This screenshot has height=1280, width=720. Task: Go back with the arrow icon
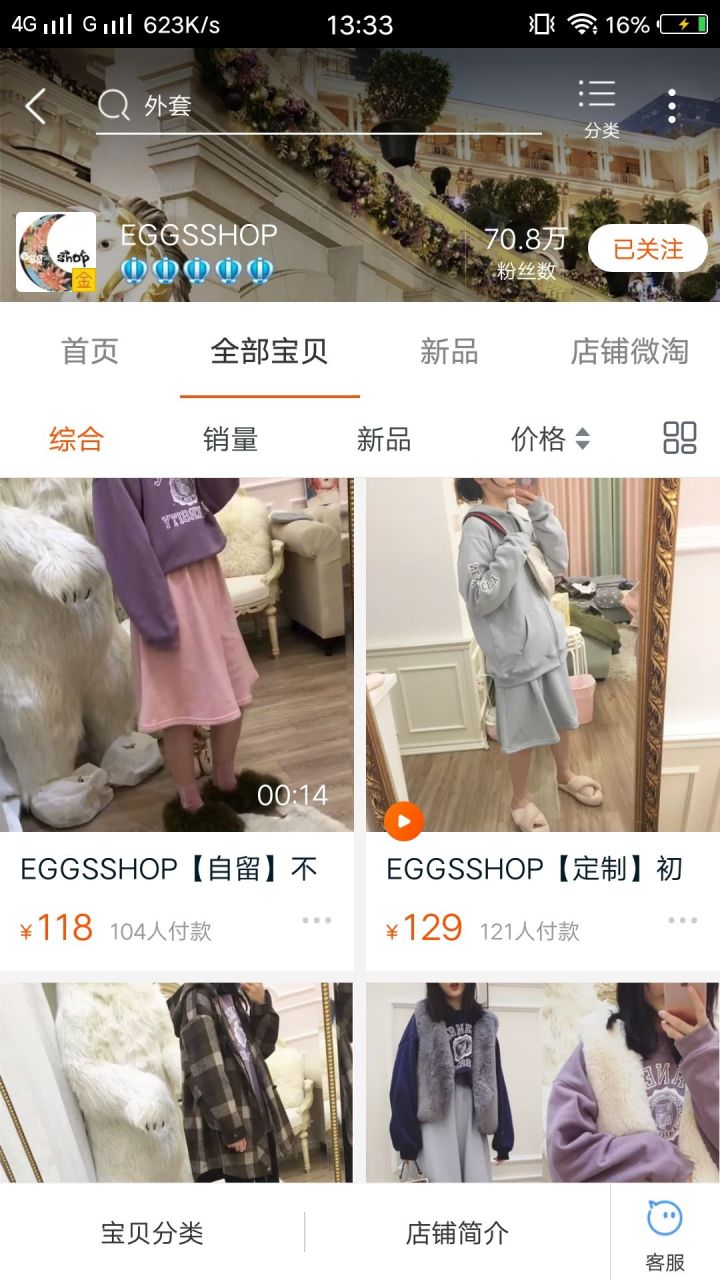[x=36, y=106]
